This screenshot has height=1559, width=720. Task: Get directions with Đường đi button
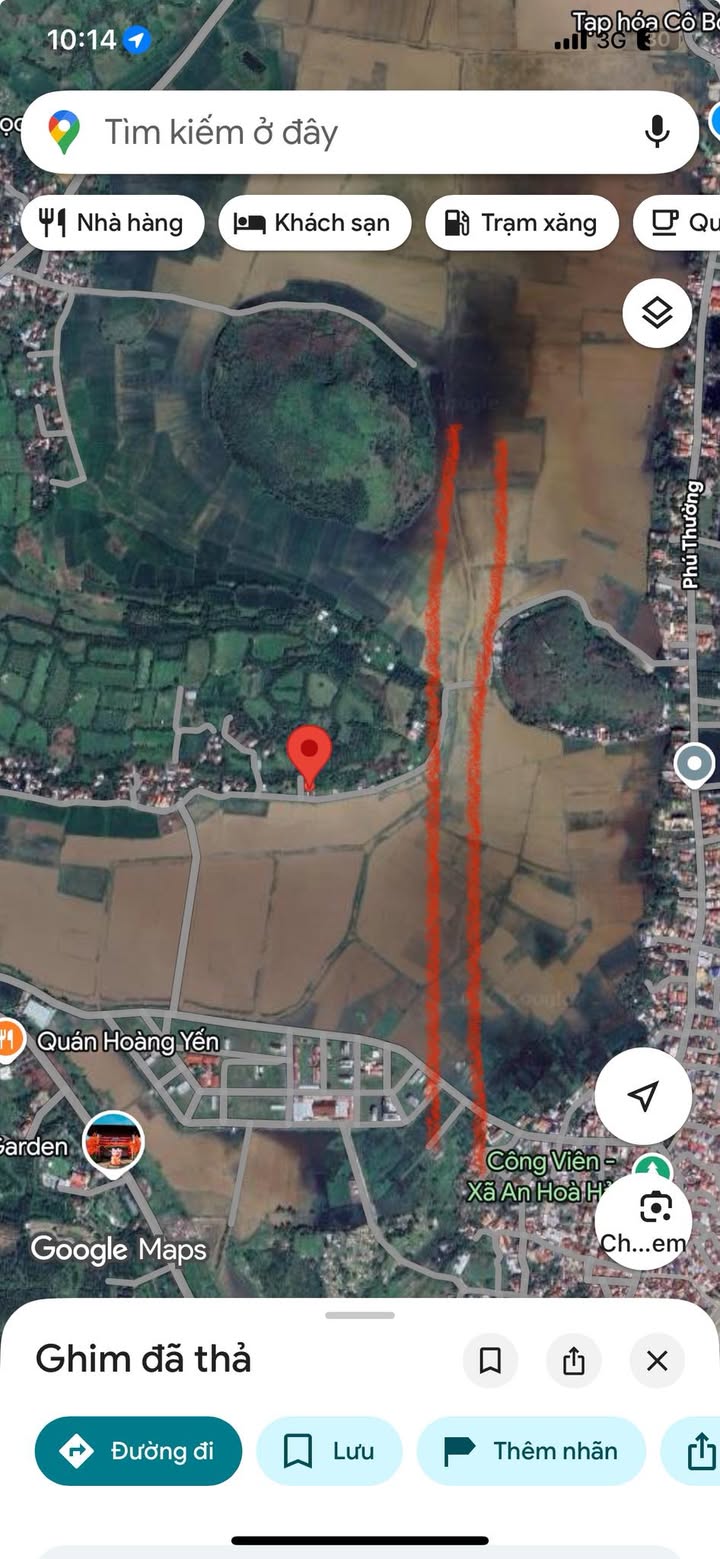click(138, 1451)
